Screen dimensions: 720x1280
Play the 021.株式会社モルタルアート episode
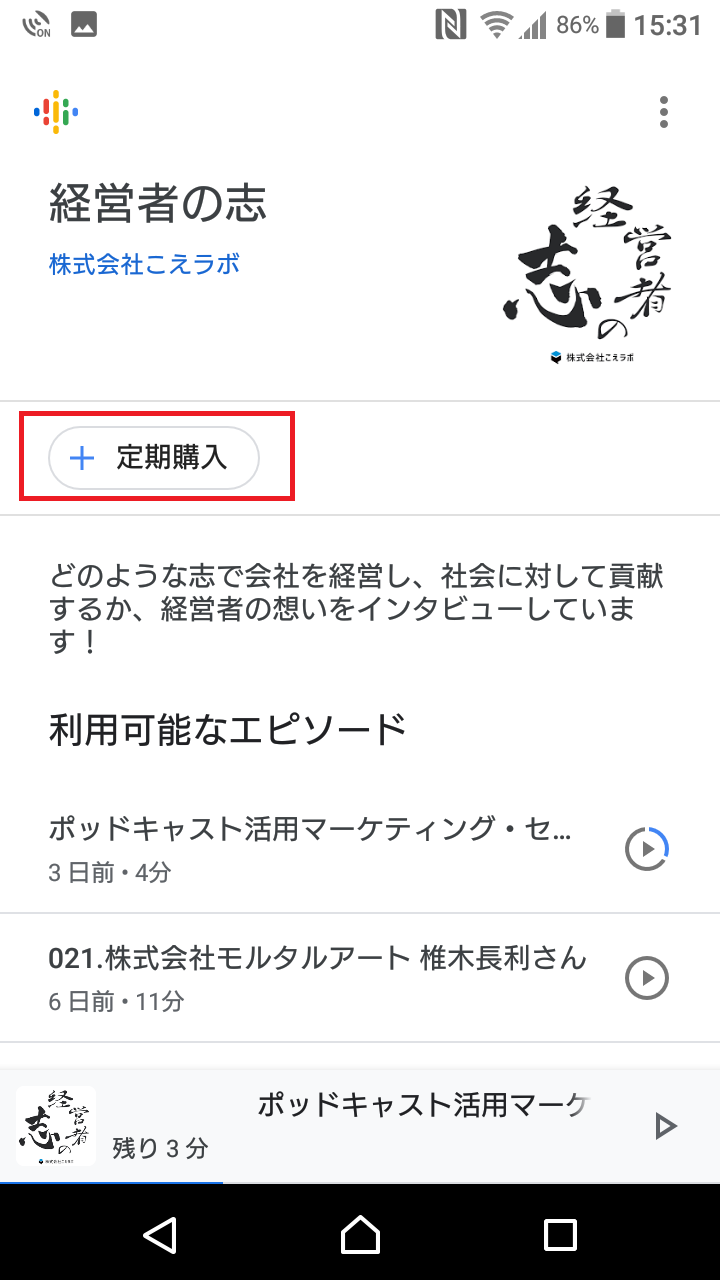[x=646, y=978]
